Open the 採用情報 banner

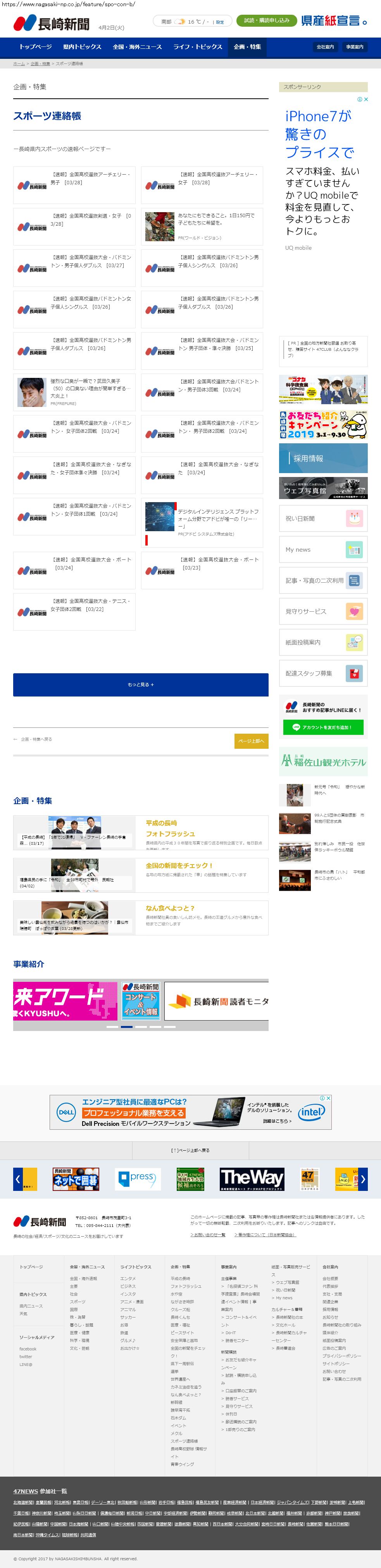(323, 458)
